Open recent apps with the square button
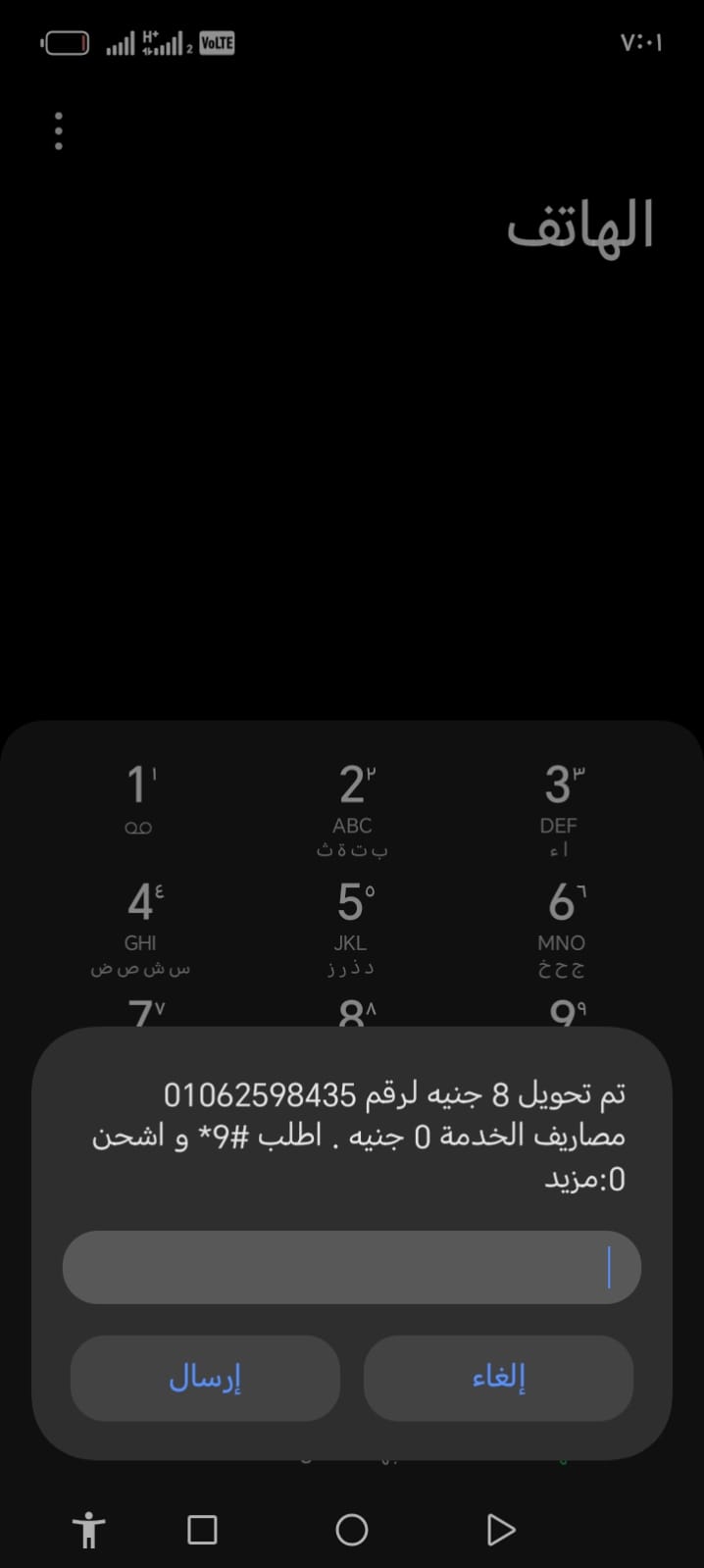 (x=202, y=1530)
